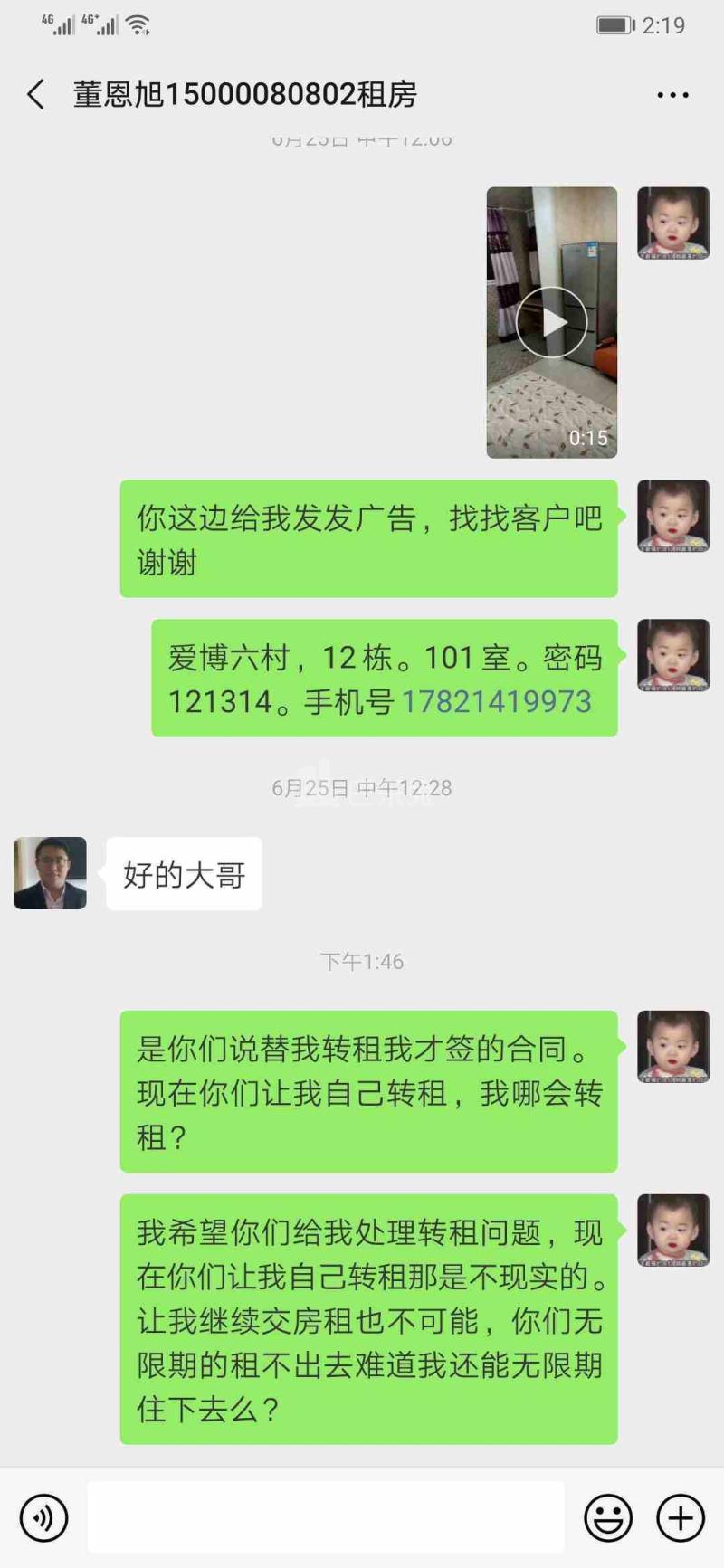724x1568 pixels.
Task: Open the emoji picker
Action: [x=608, y=1517]
